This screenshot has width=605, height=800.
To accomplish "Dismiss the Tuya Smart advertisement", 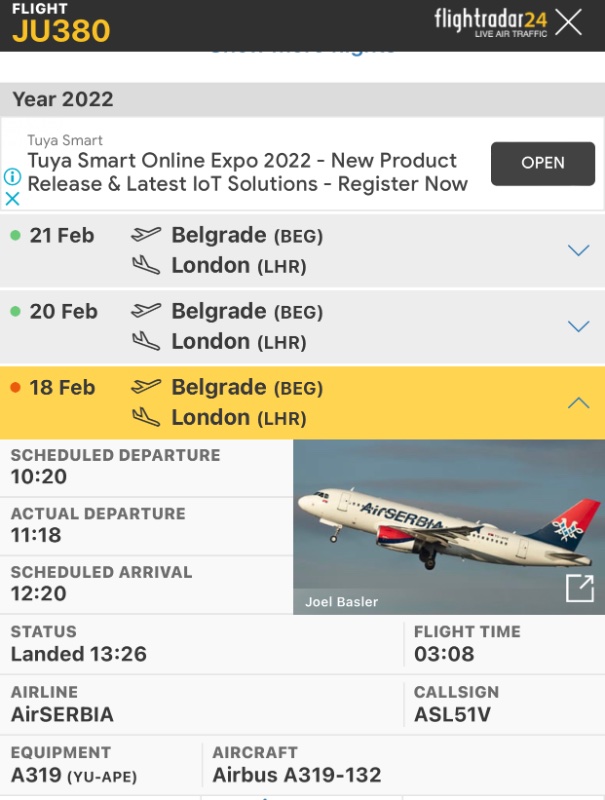I will click(x=12, y=198).
